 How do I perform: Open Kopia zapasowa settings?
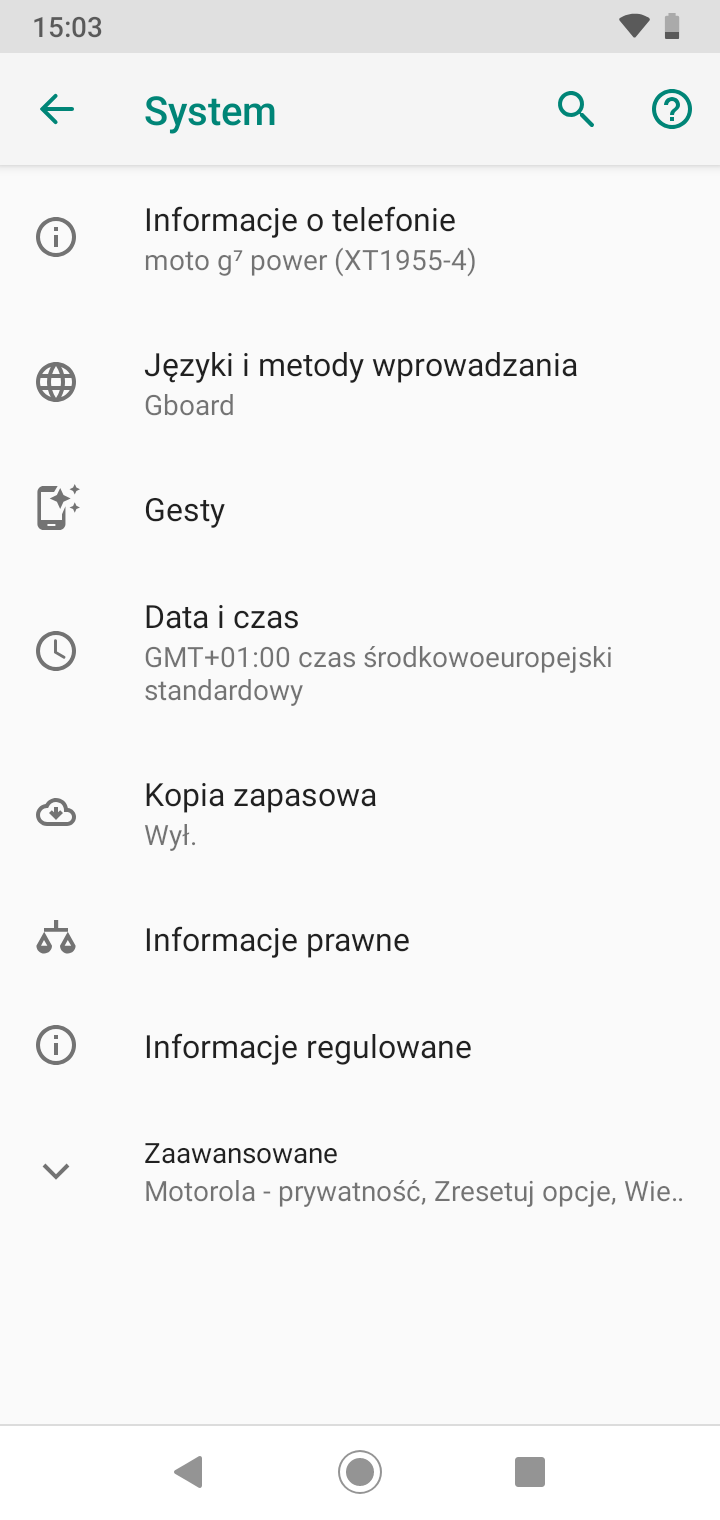coord(360,814)
